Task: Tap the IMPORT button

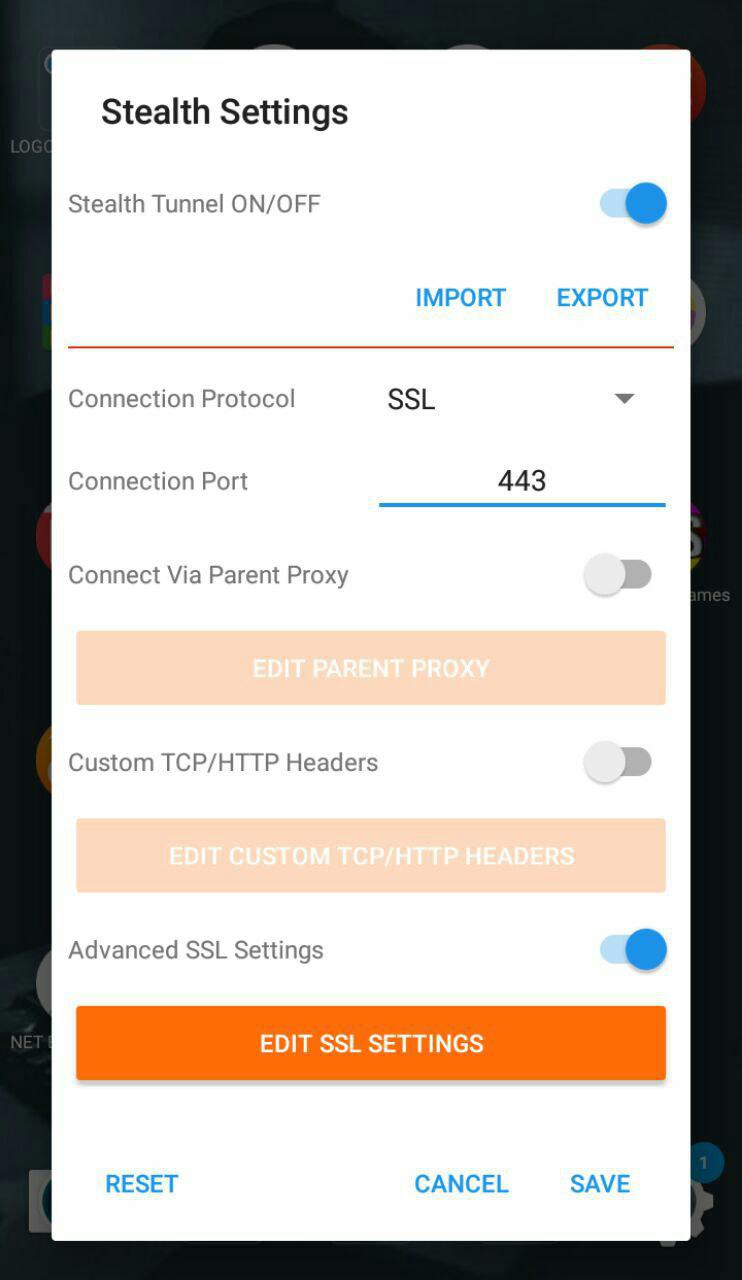Action: [x=460, y=298]
